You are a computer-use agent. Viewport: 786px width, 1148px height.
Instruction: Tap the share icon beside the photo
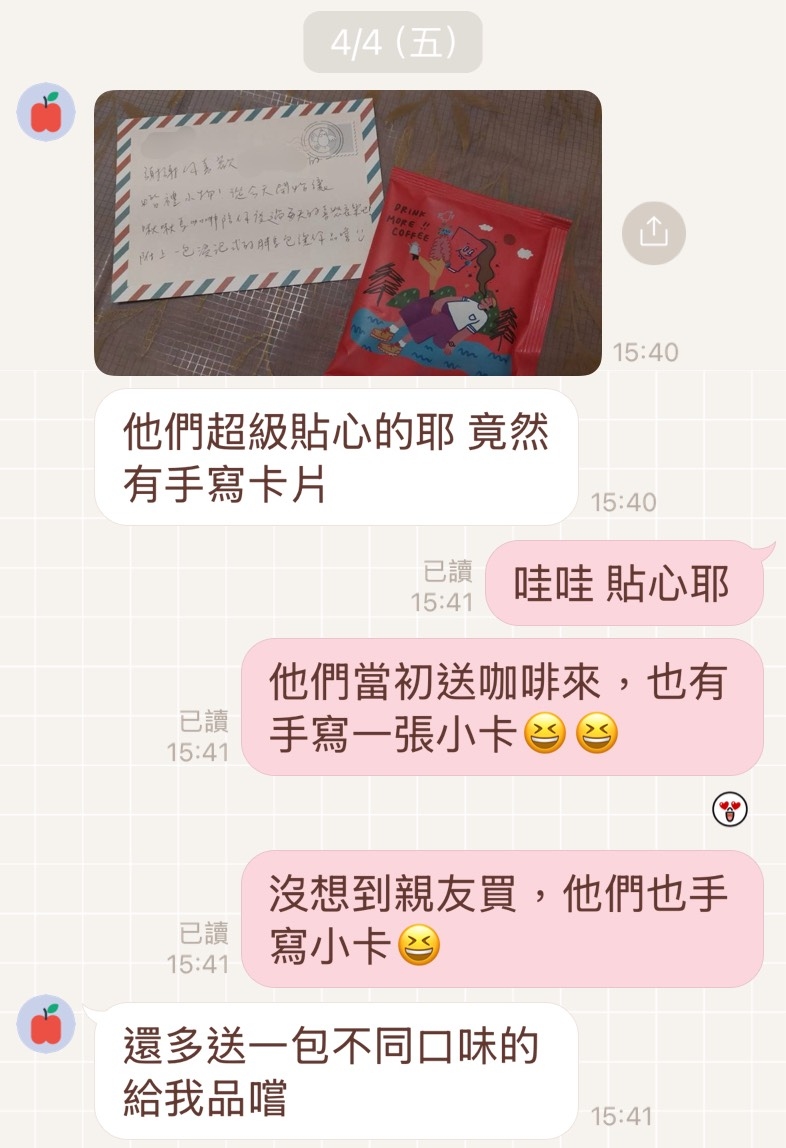653,234
